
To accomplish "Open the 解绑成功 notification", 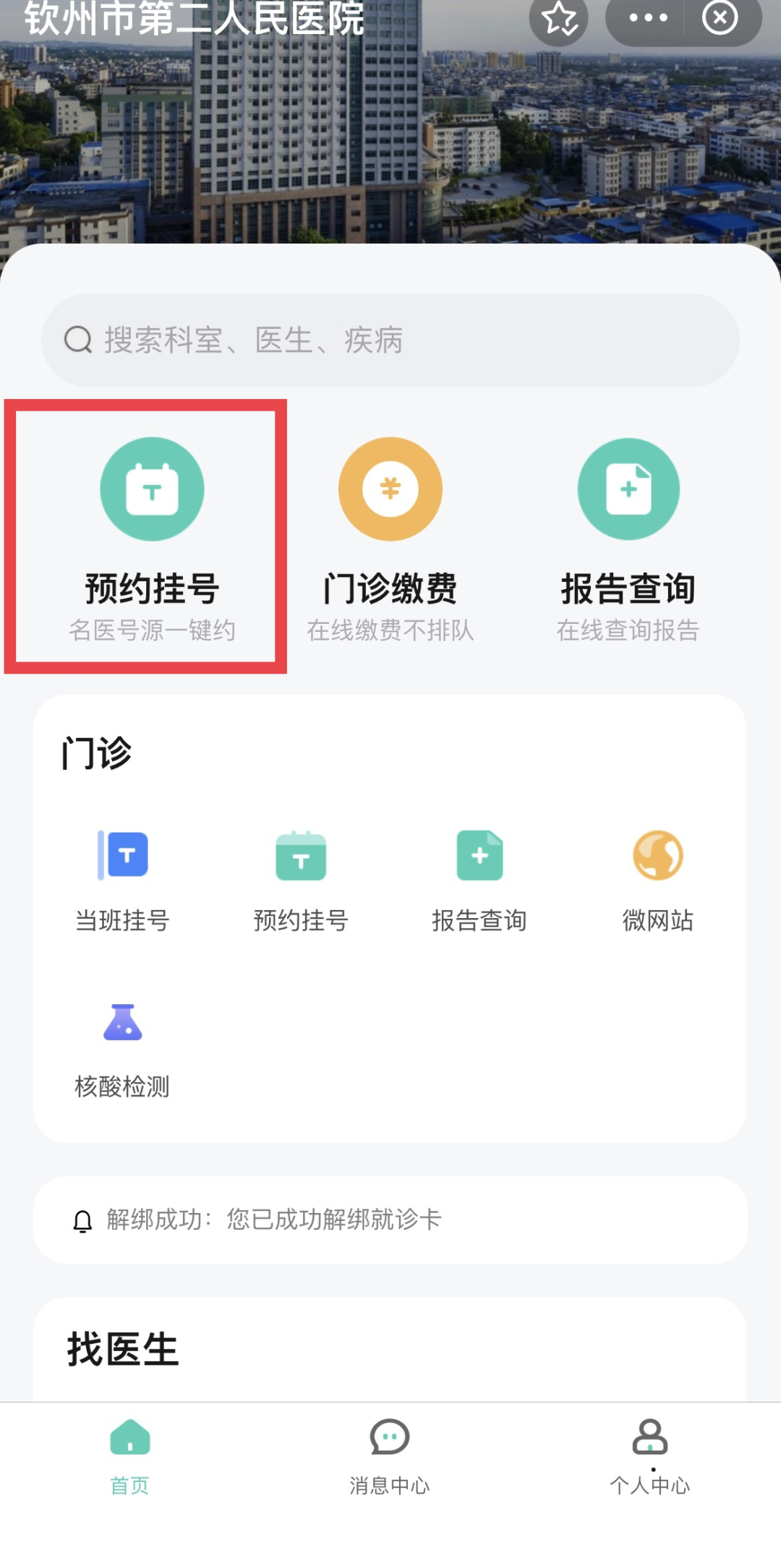I will click(390, 1220).
